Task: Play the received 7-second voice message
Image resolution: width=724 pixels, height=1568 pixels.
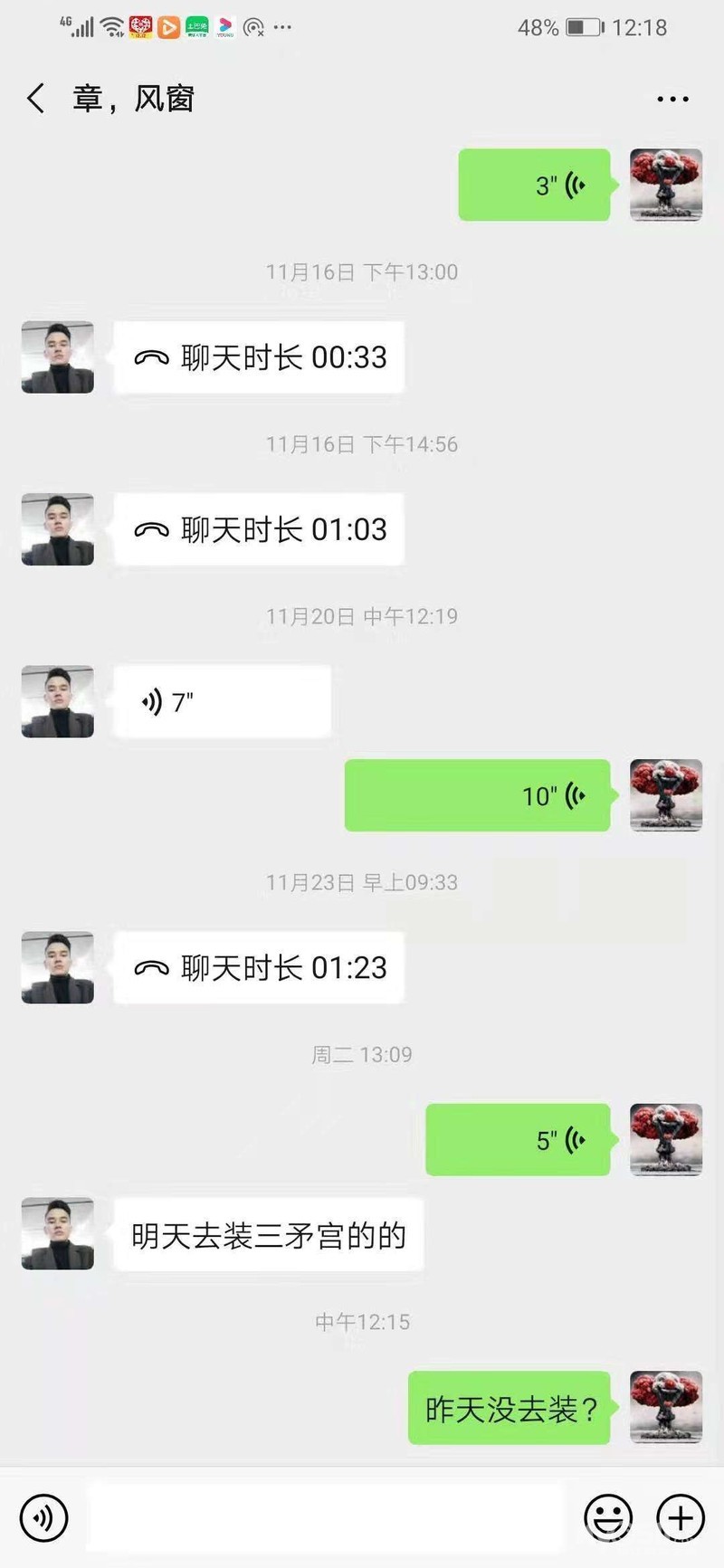Action: click(x=222, y=701)
